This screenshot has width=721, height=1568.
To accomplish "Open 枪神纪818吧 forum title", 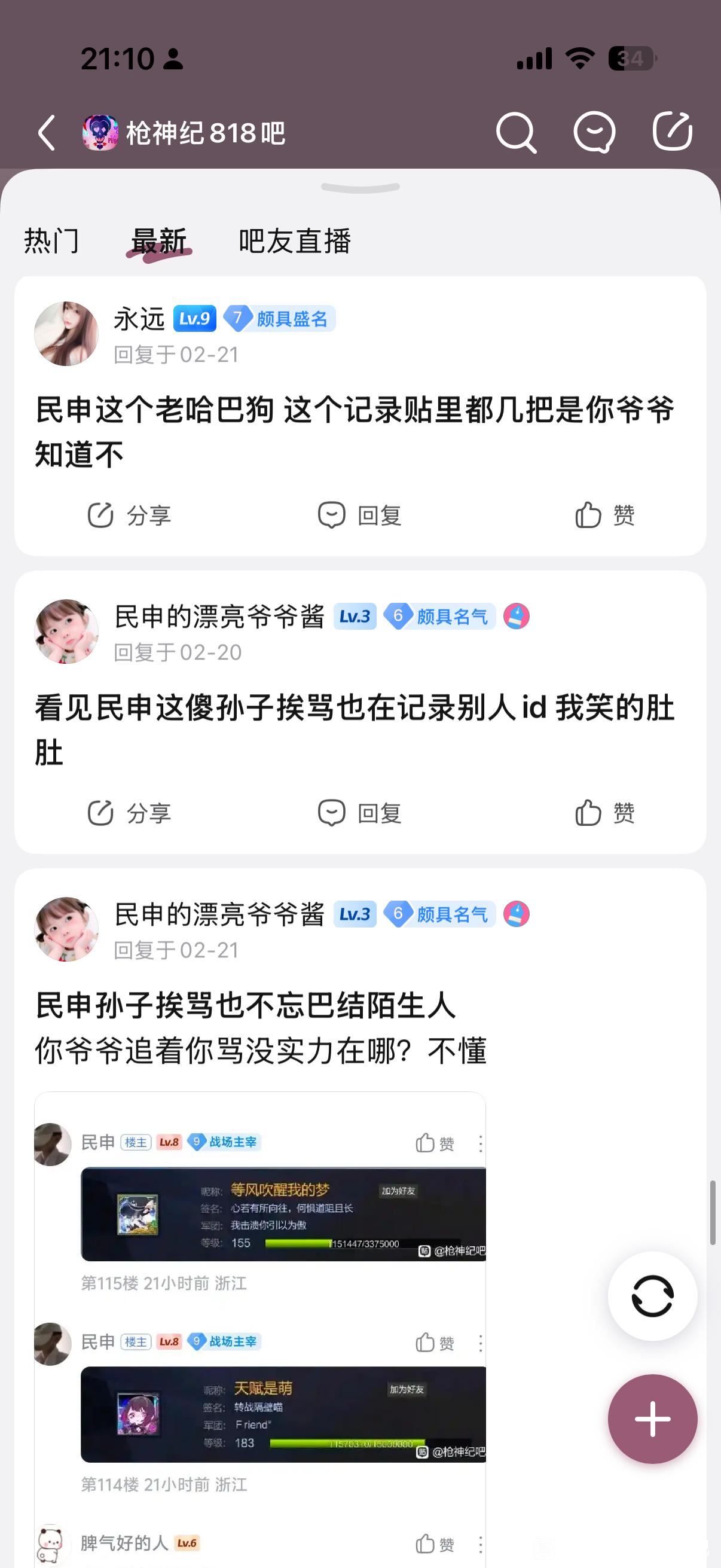I will click(205, 133).
